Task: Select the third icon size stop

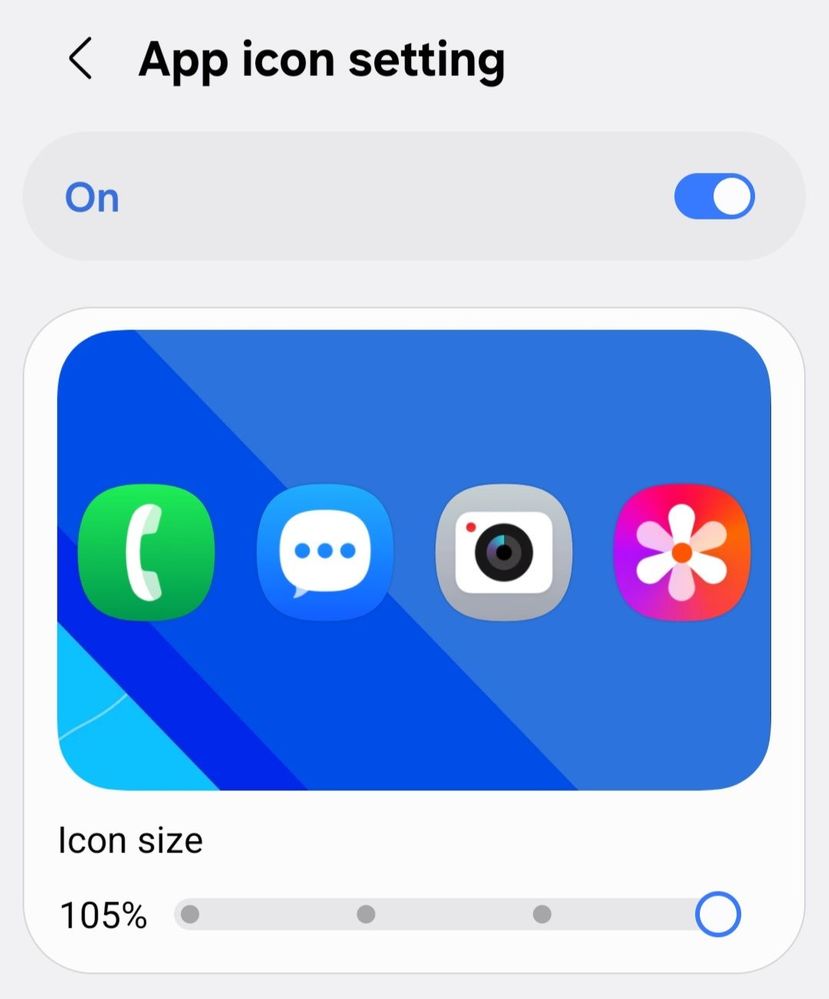Action: point(542,914)
